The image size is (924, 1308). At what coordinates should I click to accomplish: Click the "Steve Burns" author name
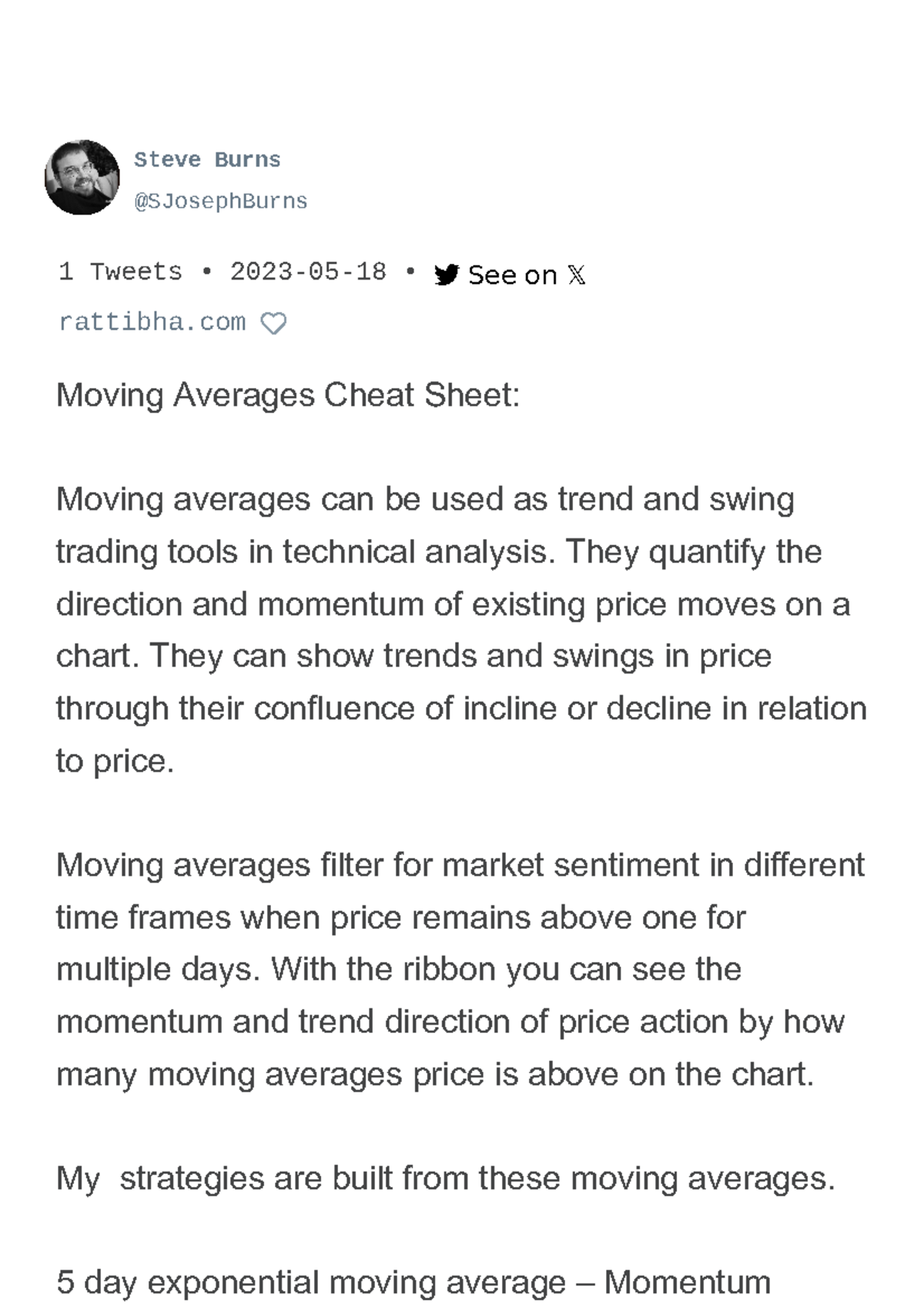(x=208, y=159)
